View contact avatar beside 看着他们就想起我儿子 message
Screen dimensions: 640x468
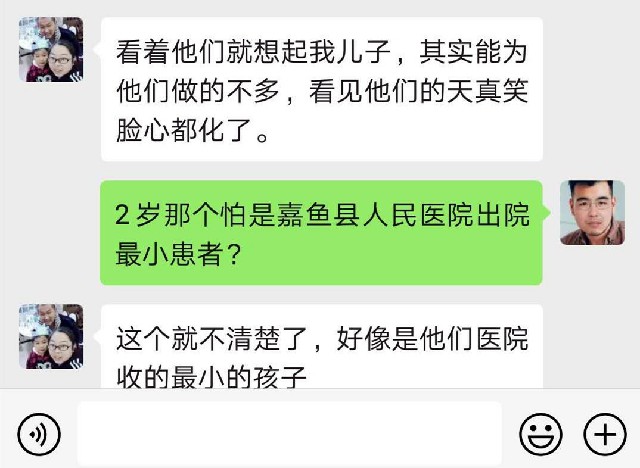[51, 50]
